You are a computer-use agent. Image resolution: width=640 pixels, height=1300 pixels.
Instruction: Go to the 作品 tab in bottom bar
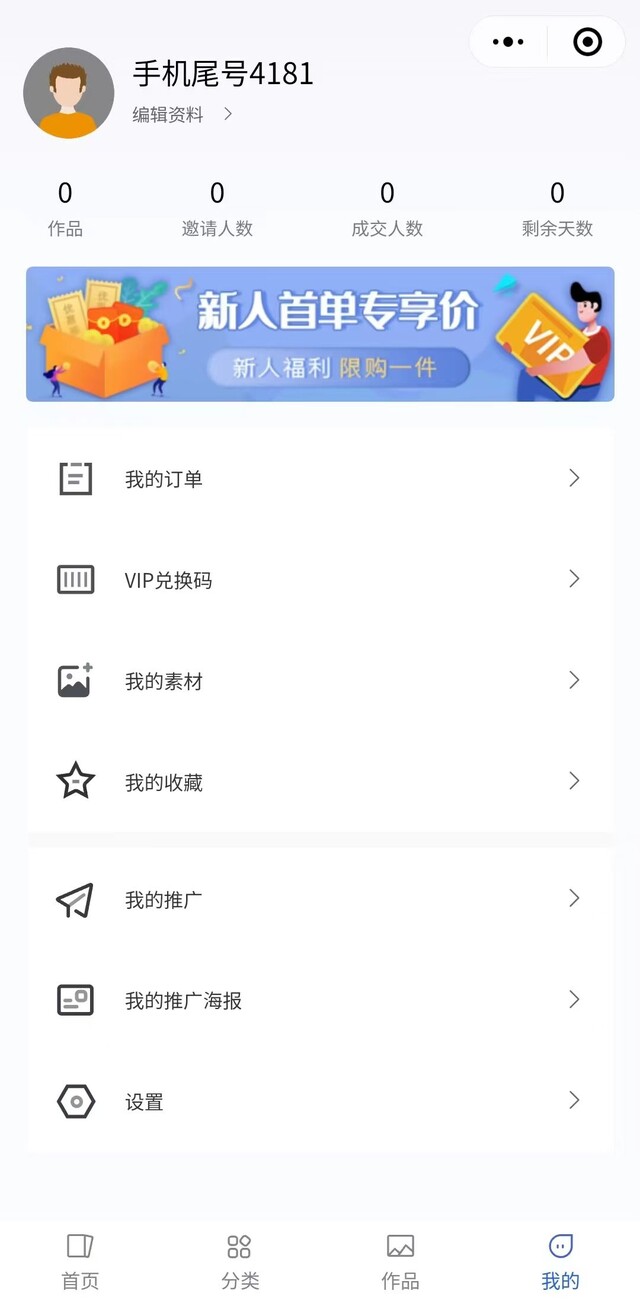pyautogui.click(x=400, y=1261)
